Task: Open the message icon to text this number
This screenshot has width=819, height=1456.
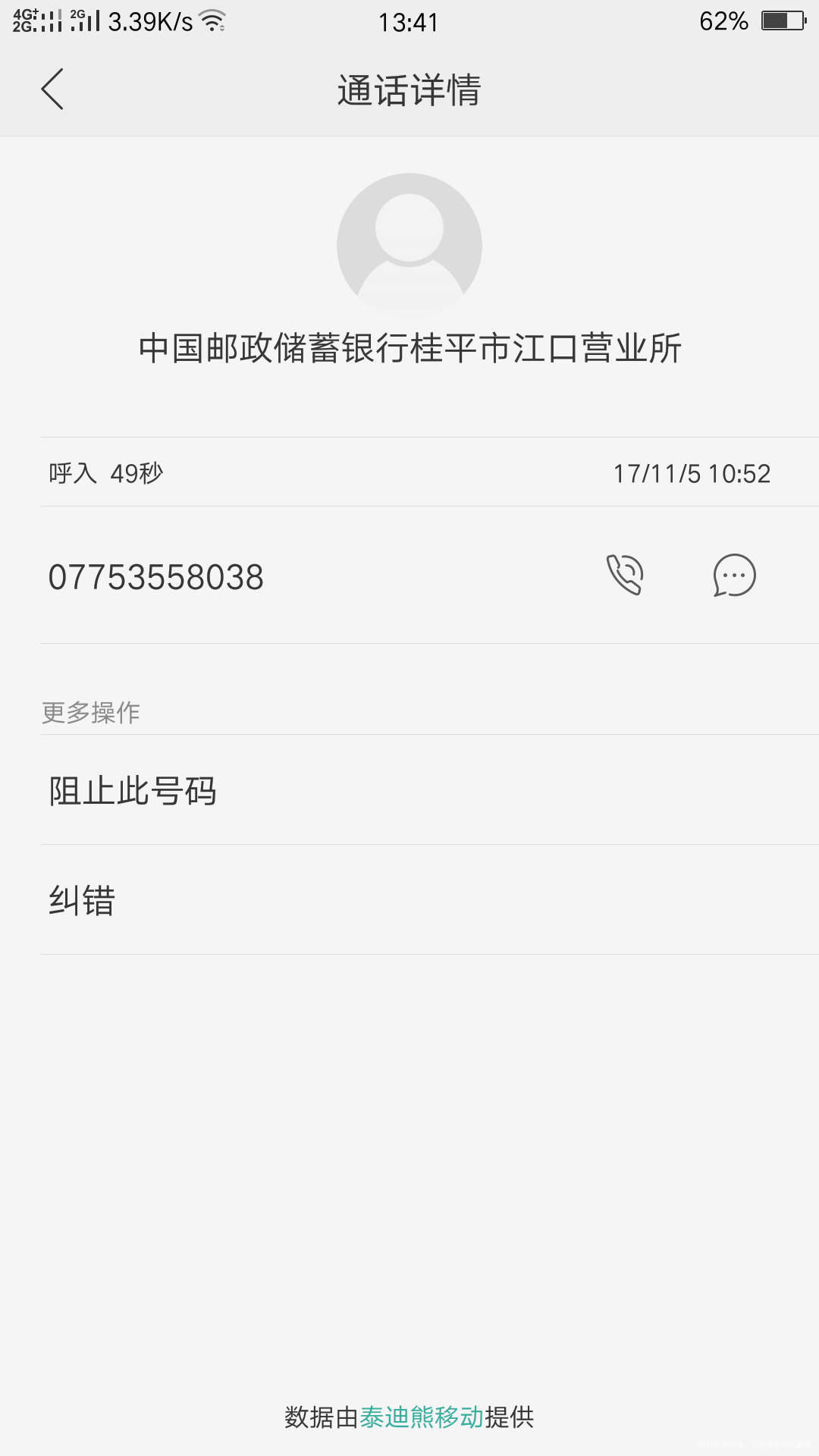Action: [733, 576]
